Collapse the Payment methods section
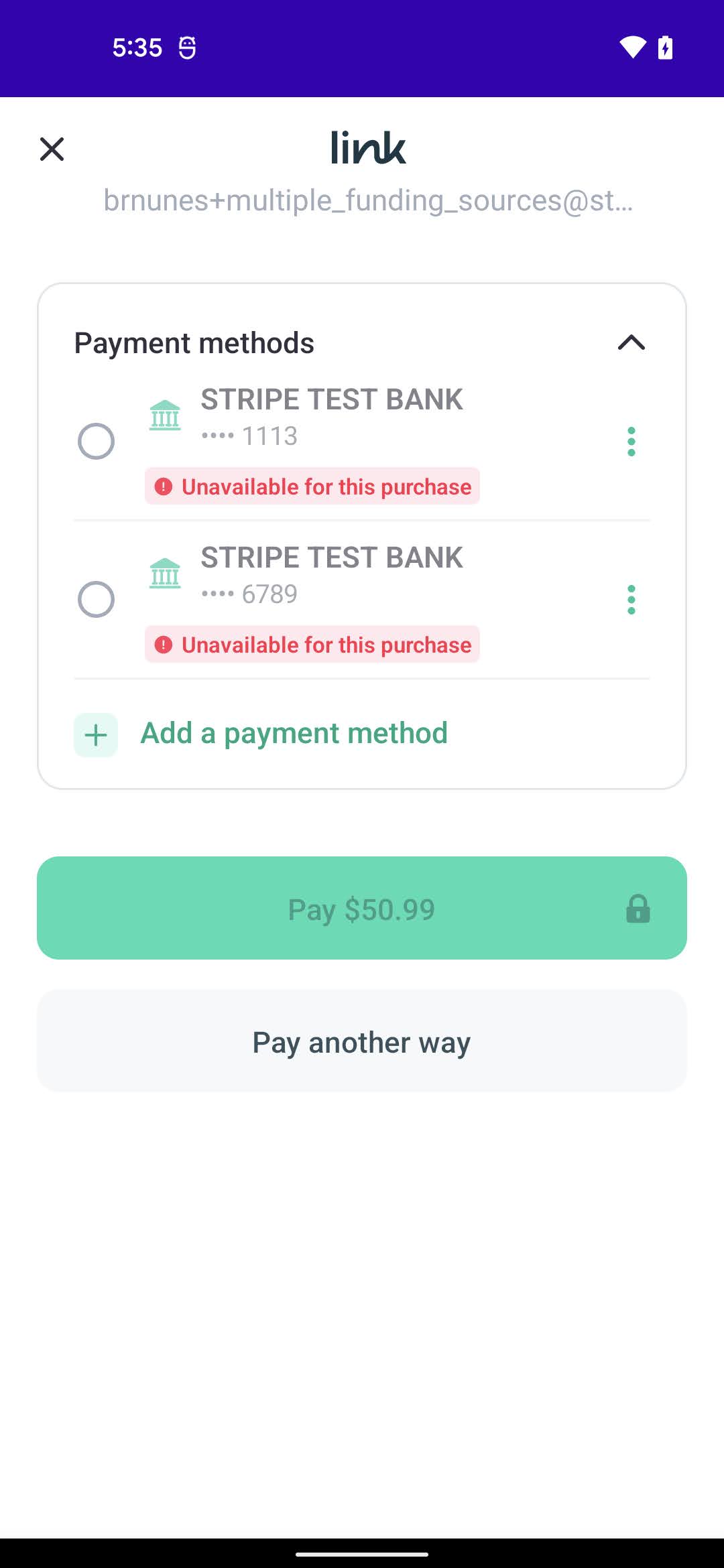The height and width of the screenshot is (1568, 724). pyautogui.click(x=630, y=344)
